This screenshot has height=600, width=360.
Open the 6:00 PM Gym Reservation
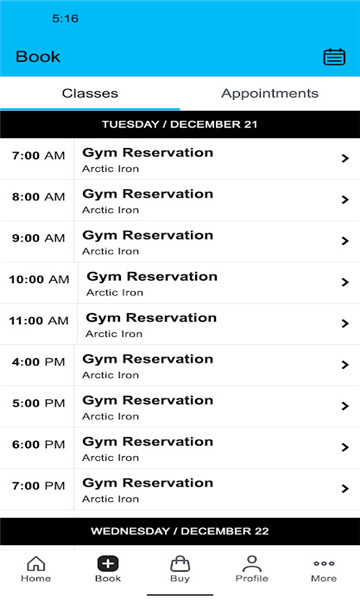coord(180,448)
